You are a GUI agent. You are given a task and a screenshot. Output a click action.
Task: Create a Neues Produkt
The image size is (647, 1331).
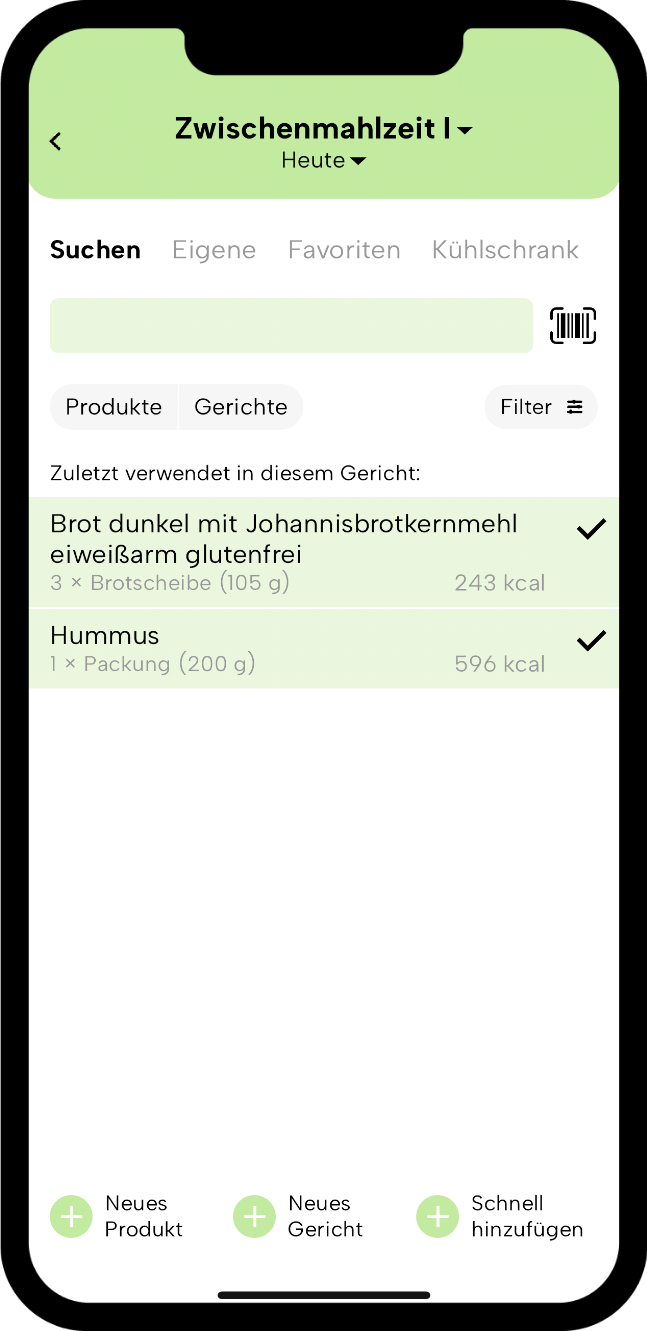pyautogui.click(x=117, y=1216)
